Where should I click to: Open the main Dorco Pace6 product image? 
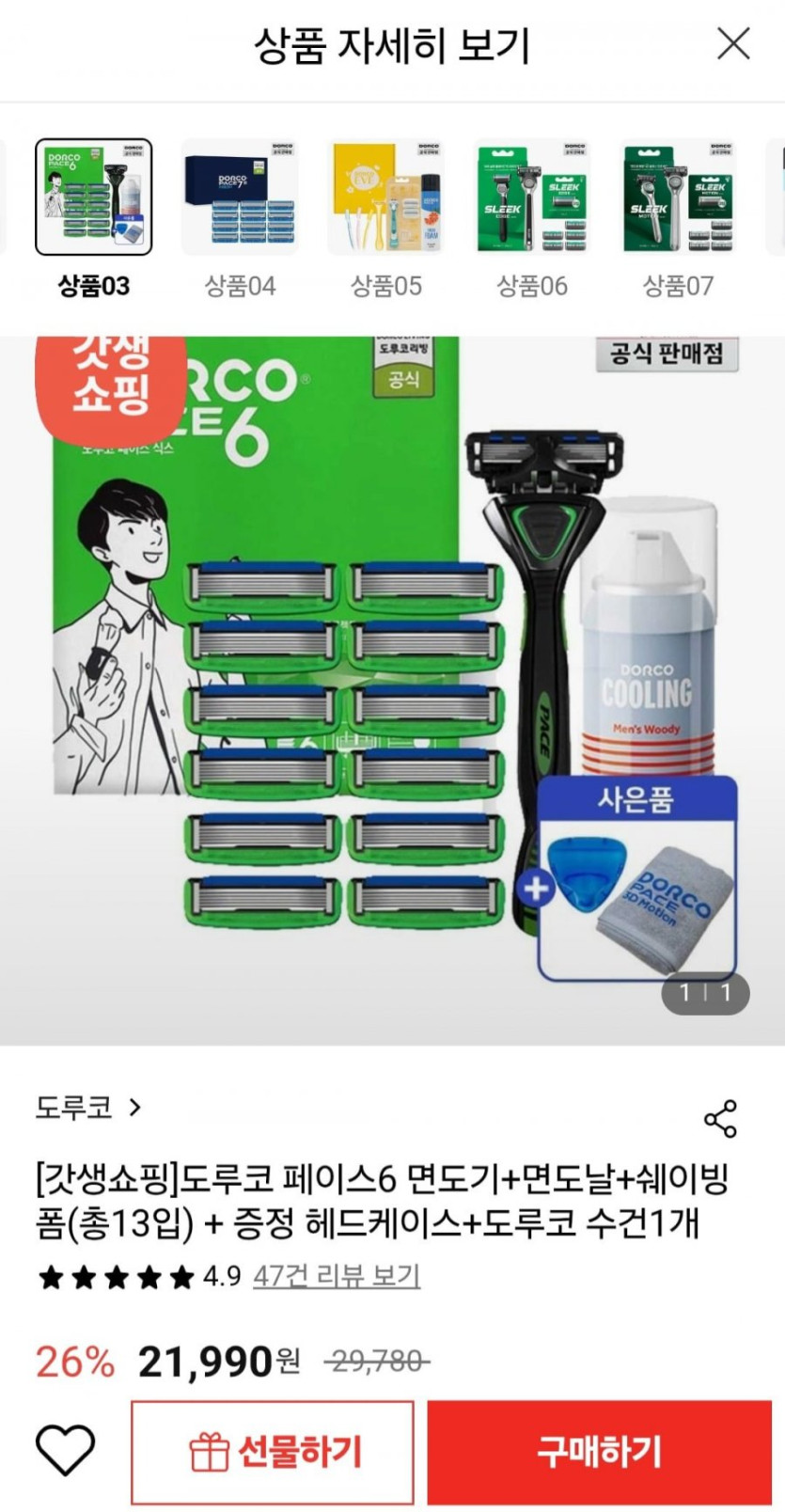392,691
